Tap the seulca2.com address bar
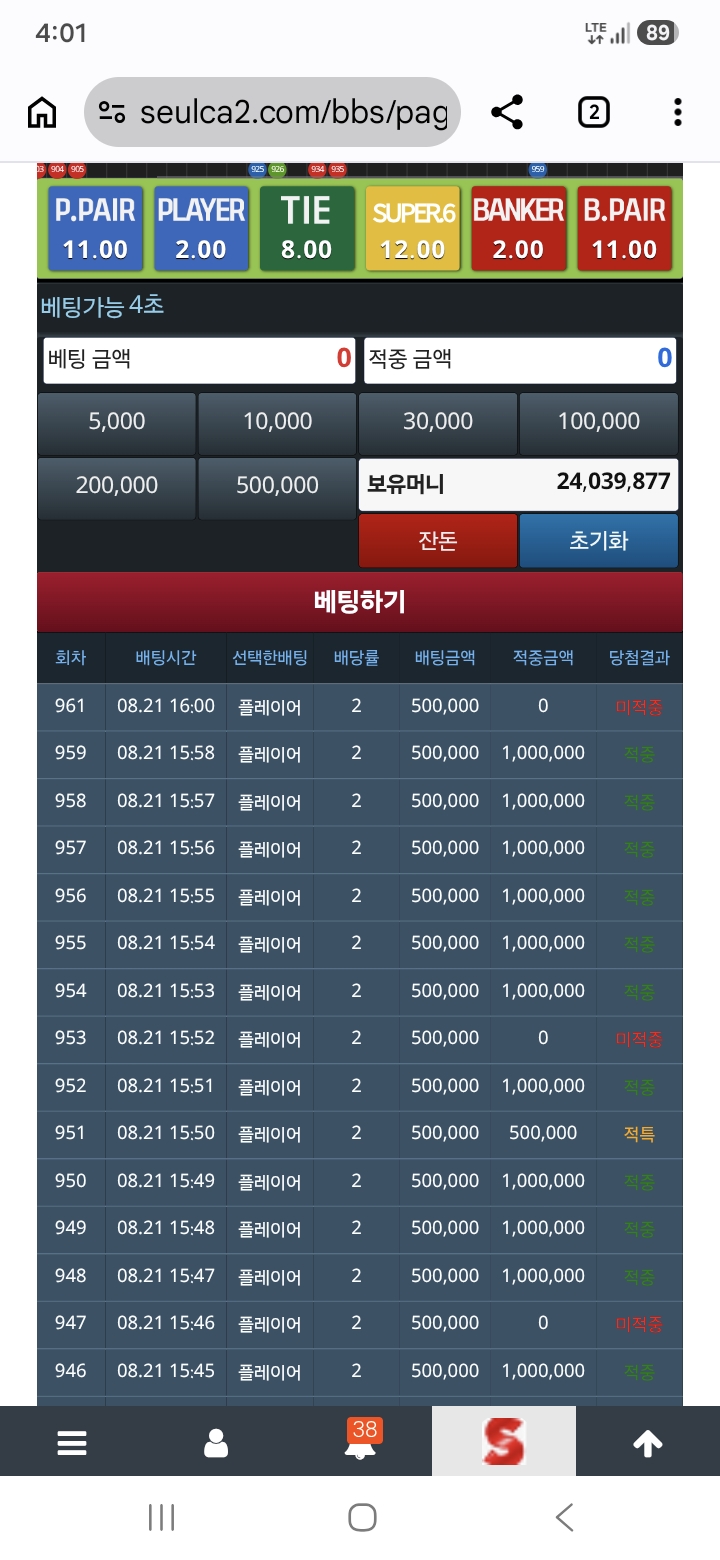Image resolution: width=720 pixels, height=1560 pixels. [272, 113]
